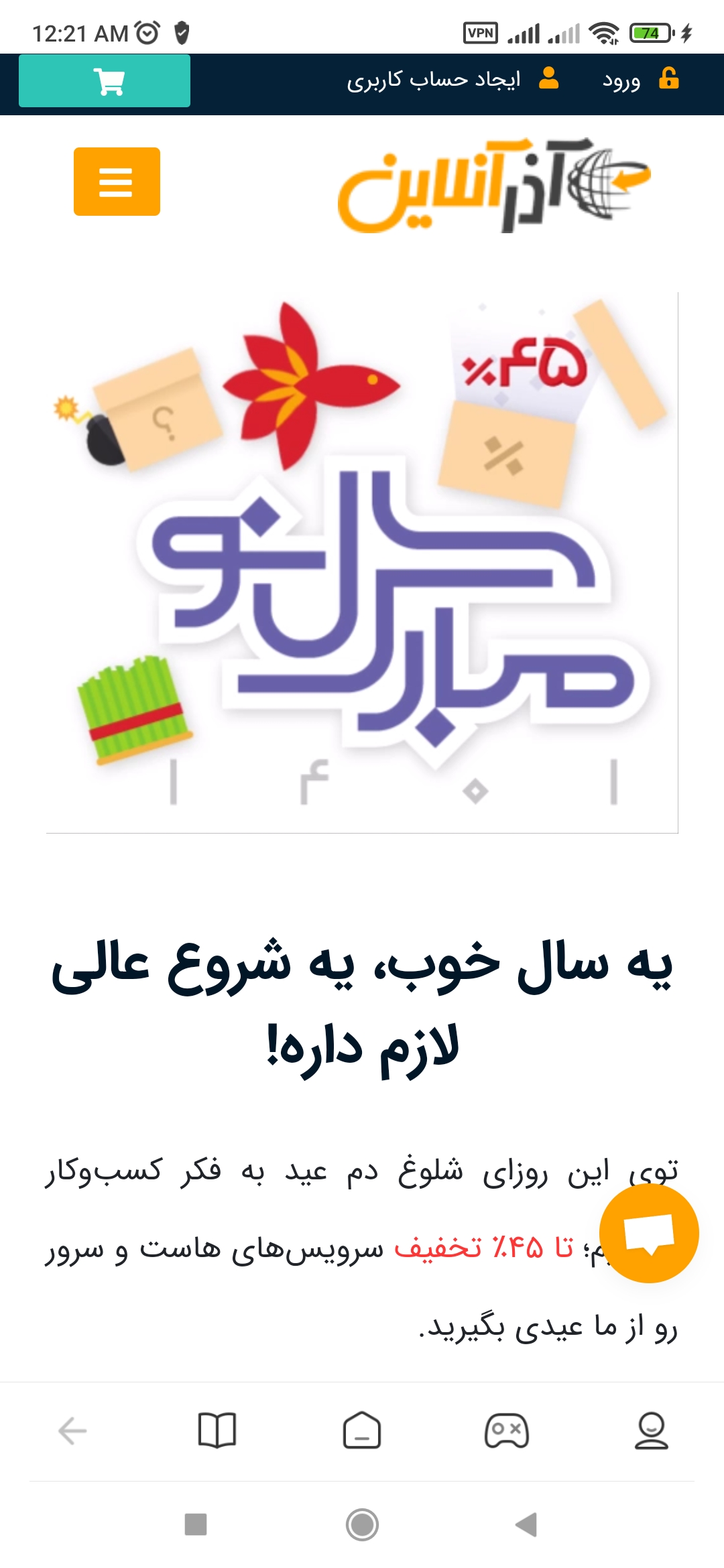The width and height of the screenshot is (724, 1568).
Task: Open the Nowruz 45% discount banner
Action: (362, 562)
